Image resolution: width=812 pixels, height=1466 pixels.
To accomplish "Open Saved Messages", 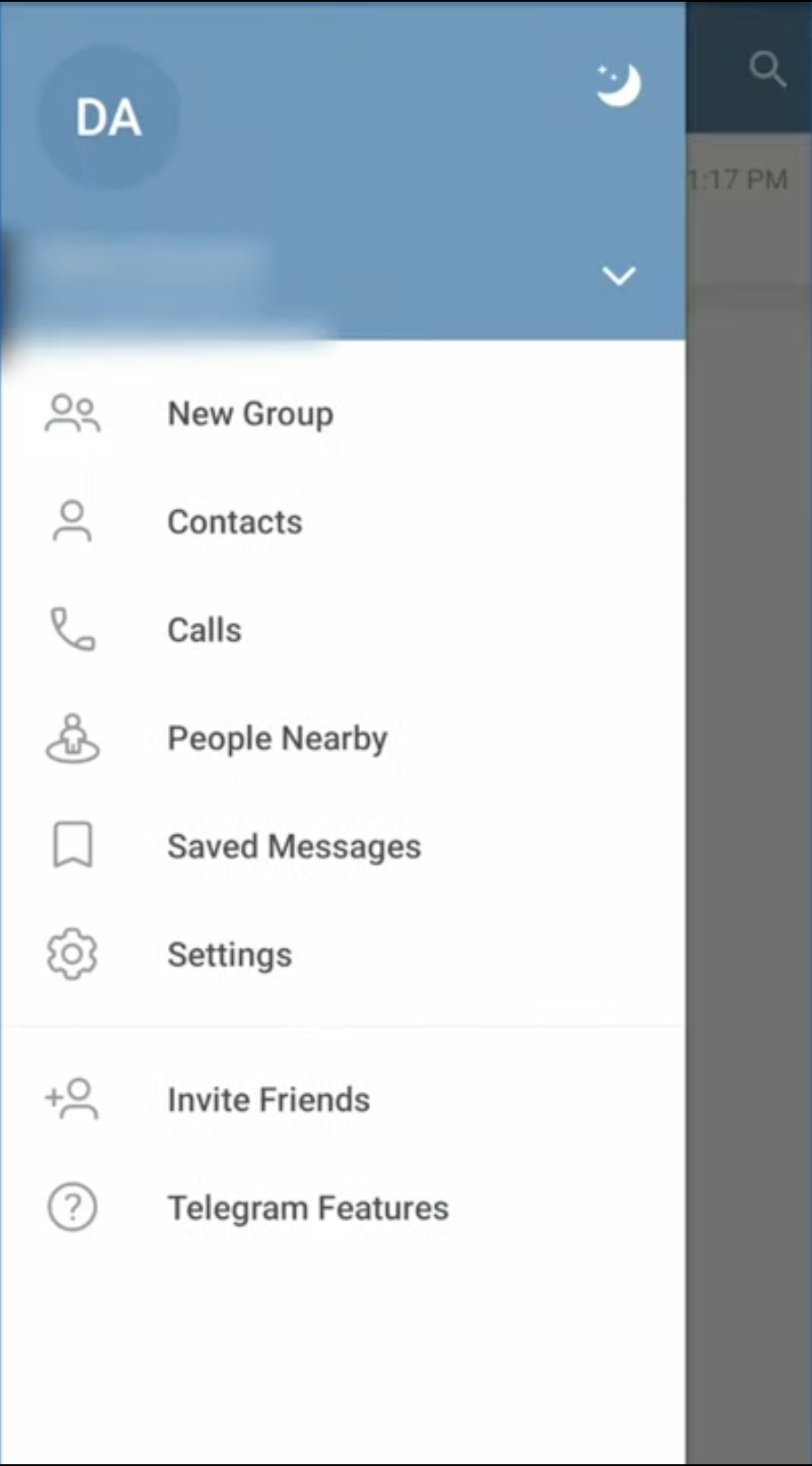I will coord(293,846).
